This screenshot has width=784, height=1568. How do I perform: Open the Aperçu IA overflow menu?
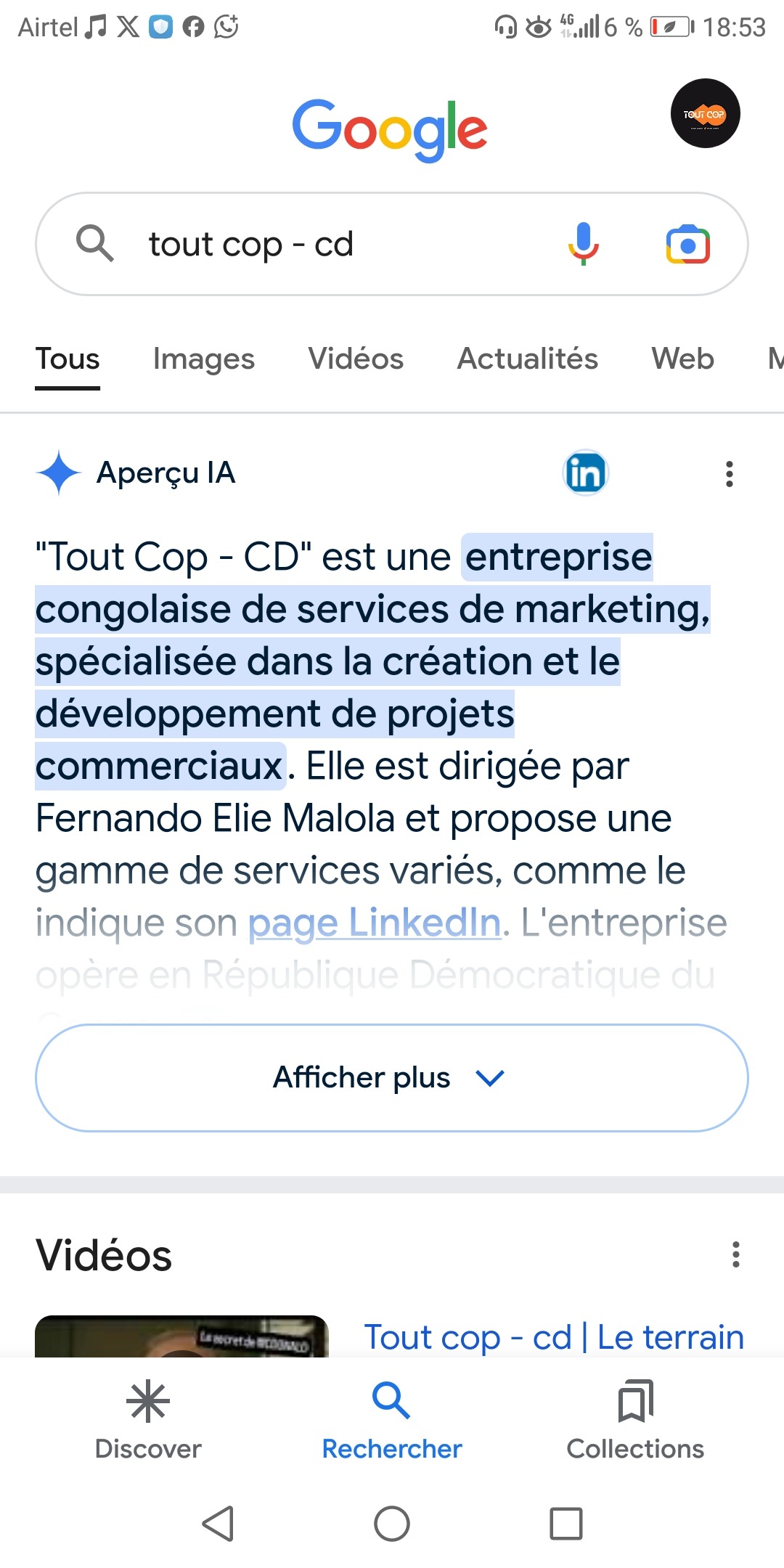click(x=729, y=473)
